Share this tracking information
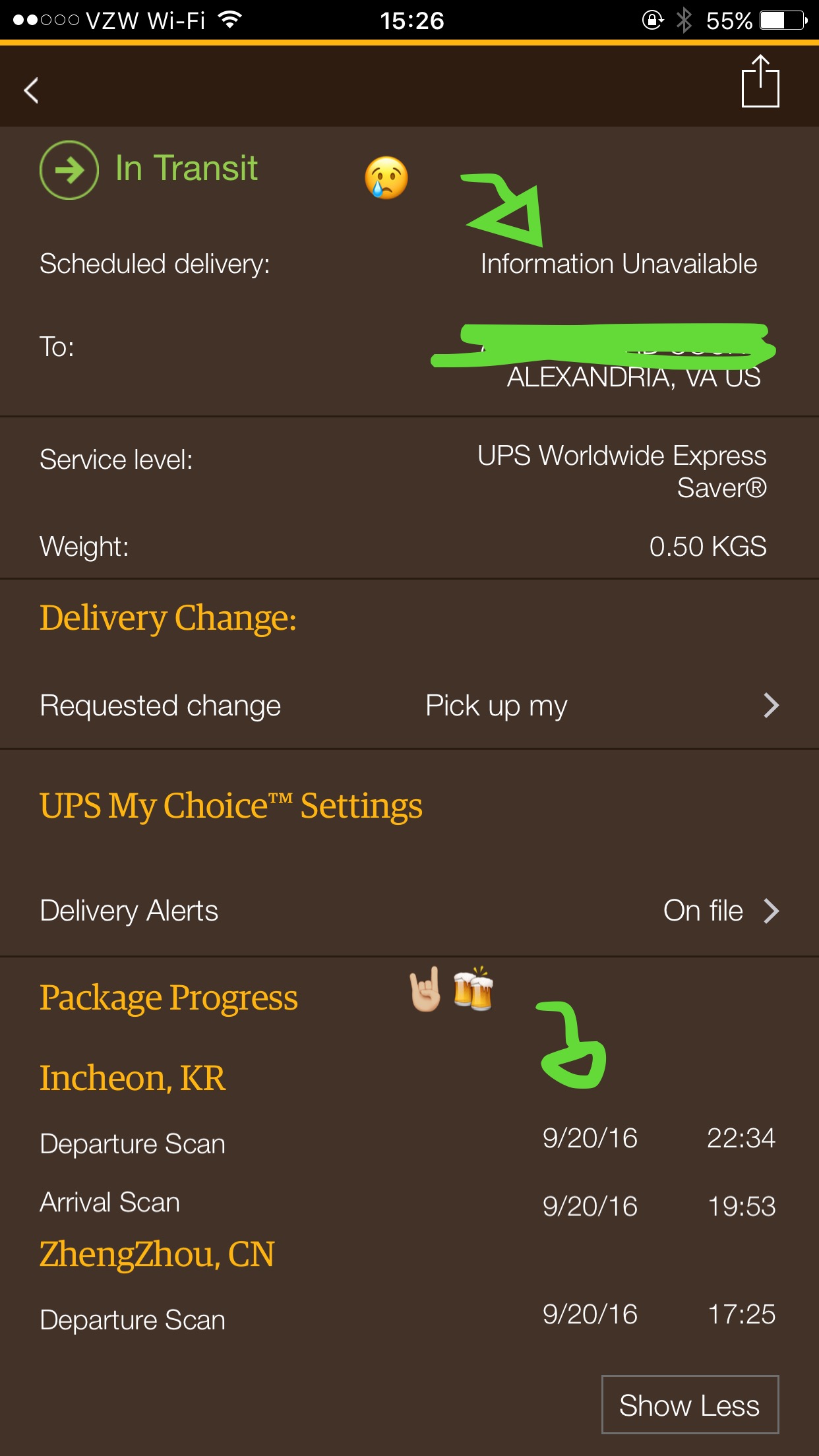Image resolution: width=819 pixels, height=1456 pixels. tap(760, 81)
